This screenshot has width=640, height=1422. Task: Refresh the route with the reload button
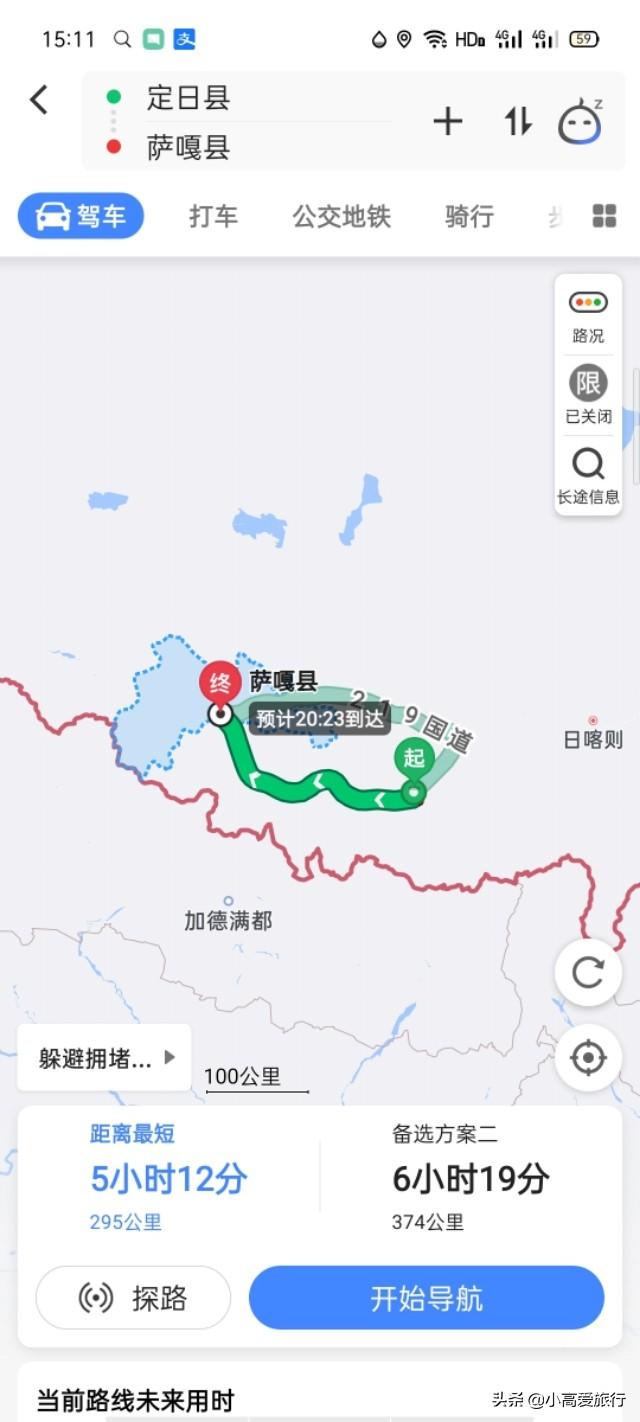(588, 973)
